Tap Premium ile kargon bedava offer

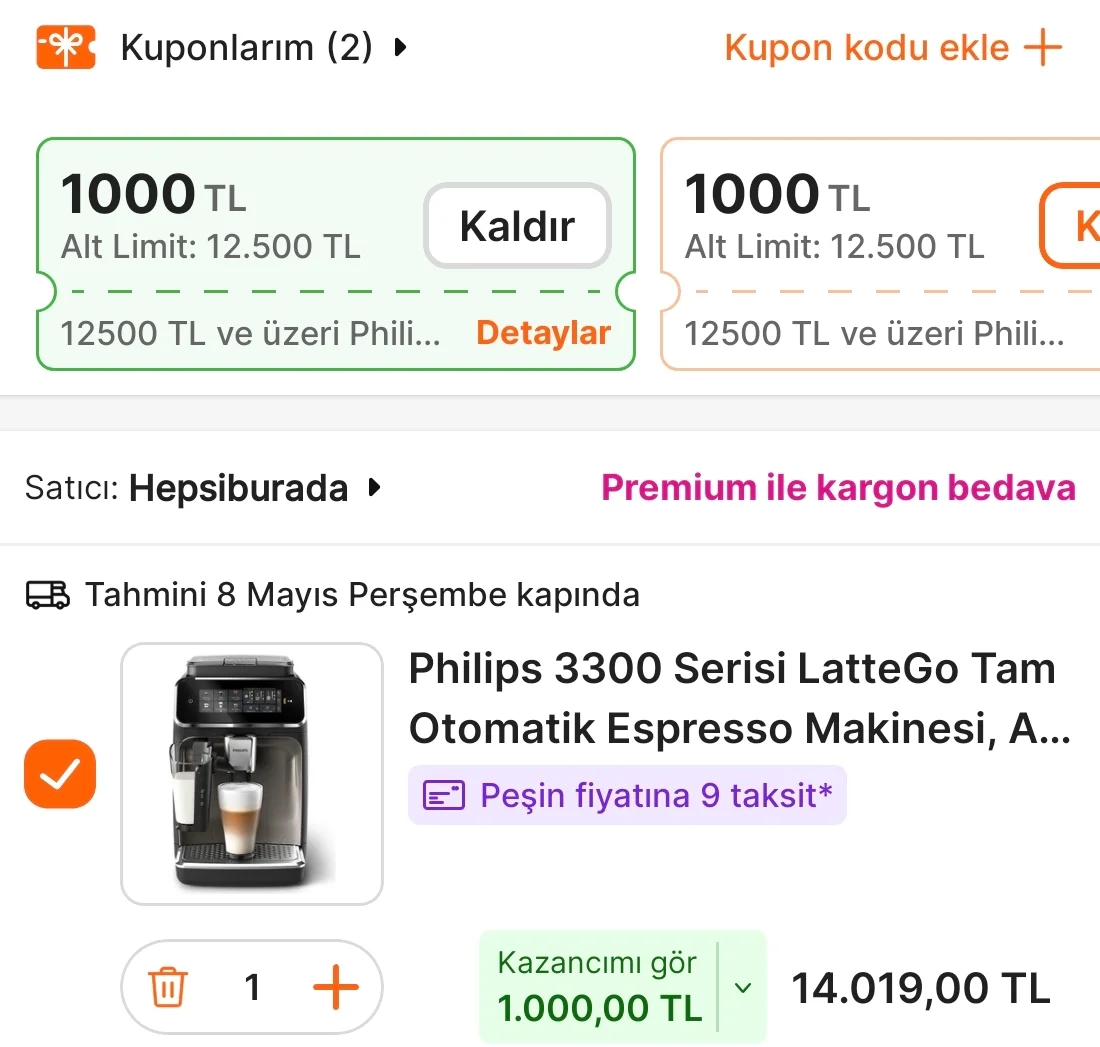pyautogui.click(x=838, y=488)
